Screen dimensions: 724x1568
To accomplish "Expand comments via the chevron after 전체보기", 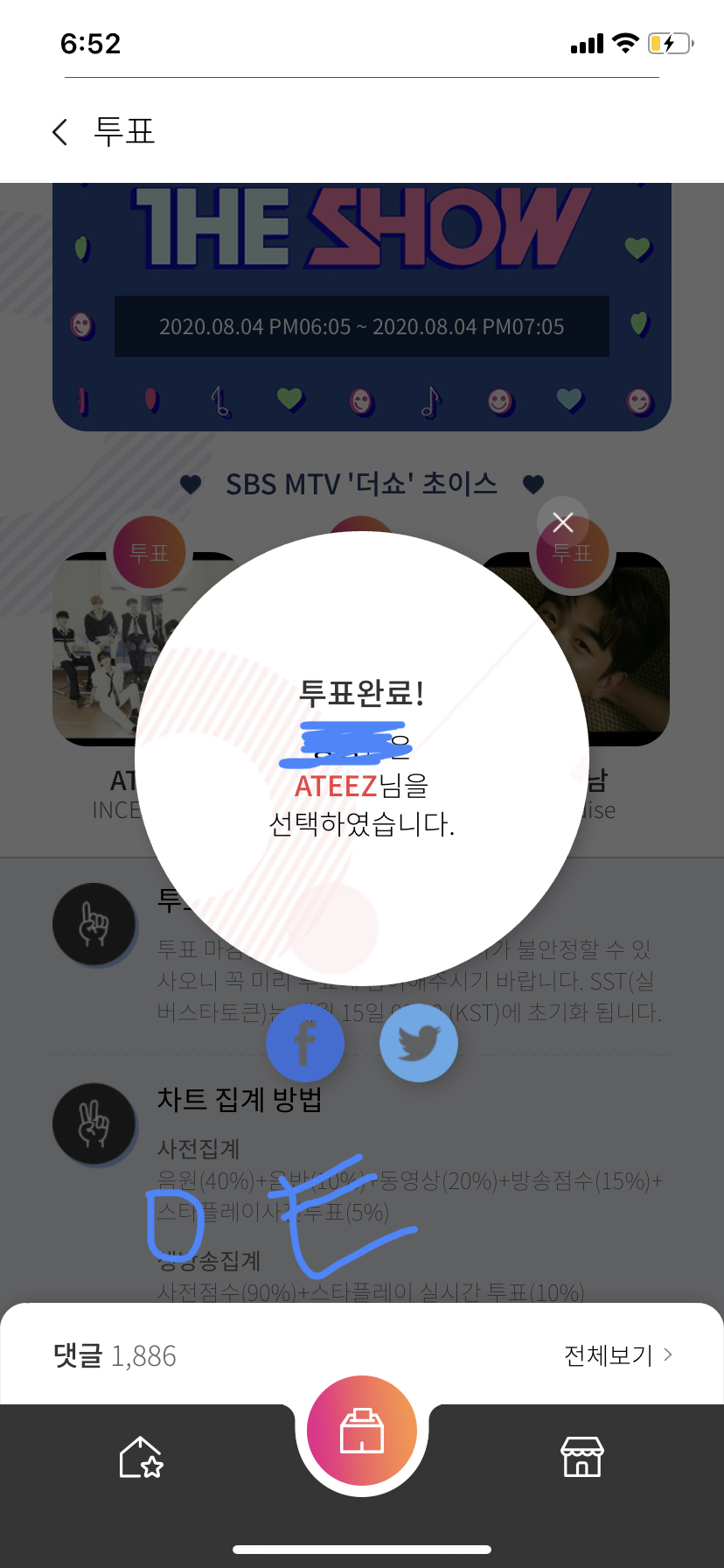I will point(667,1355).
